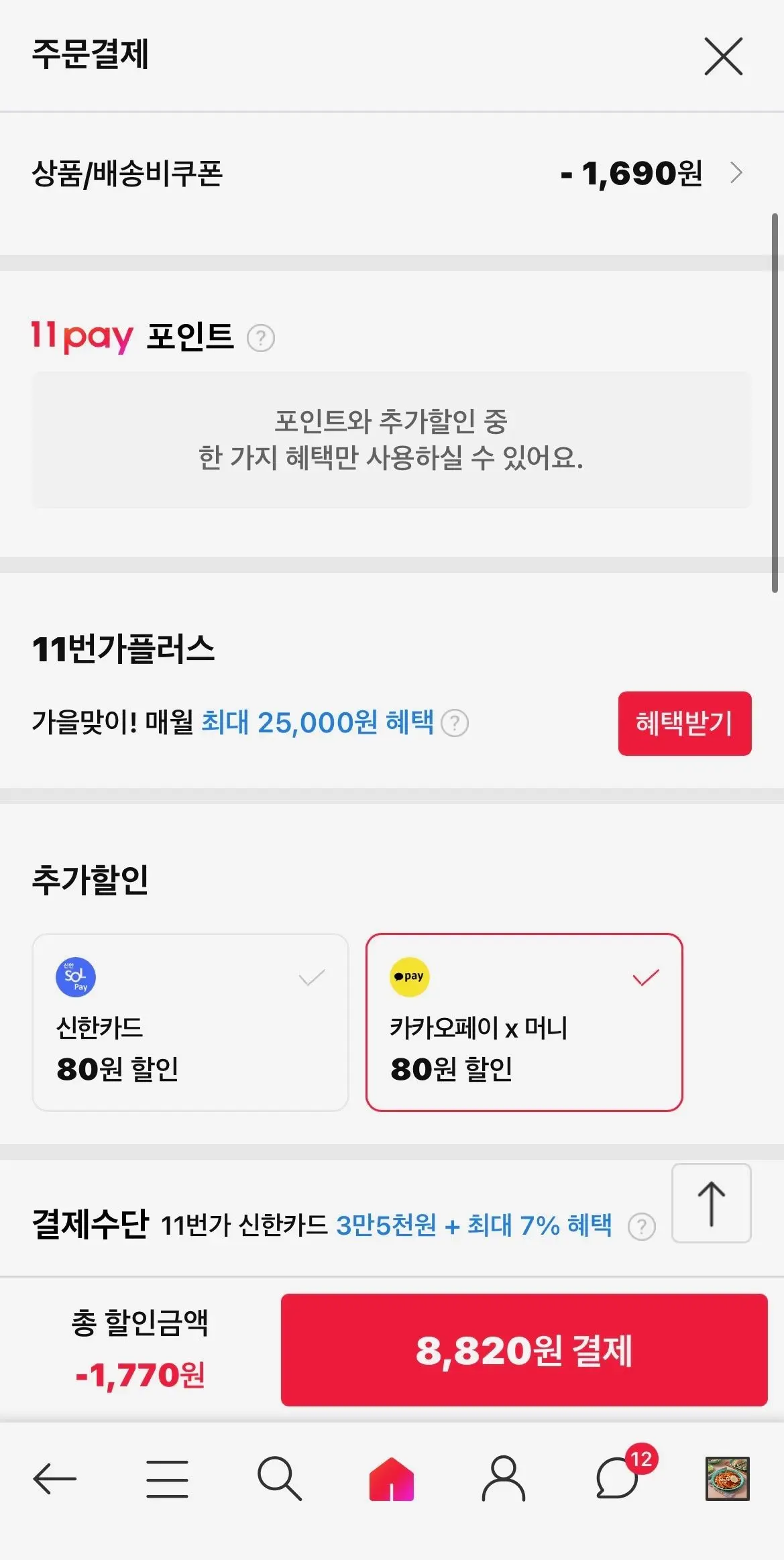Open help icon beside 결제수단 benefit

[641, 1227]
